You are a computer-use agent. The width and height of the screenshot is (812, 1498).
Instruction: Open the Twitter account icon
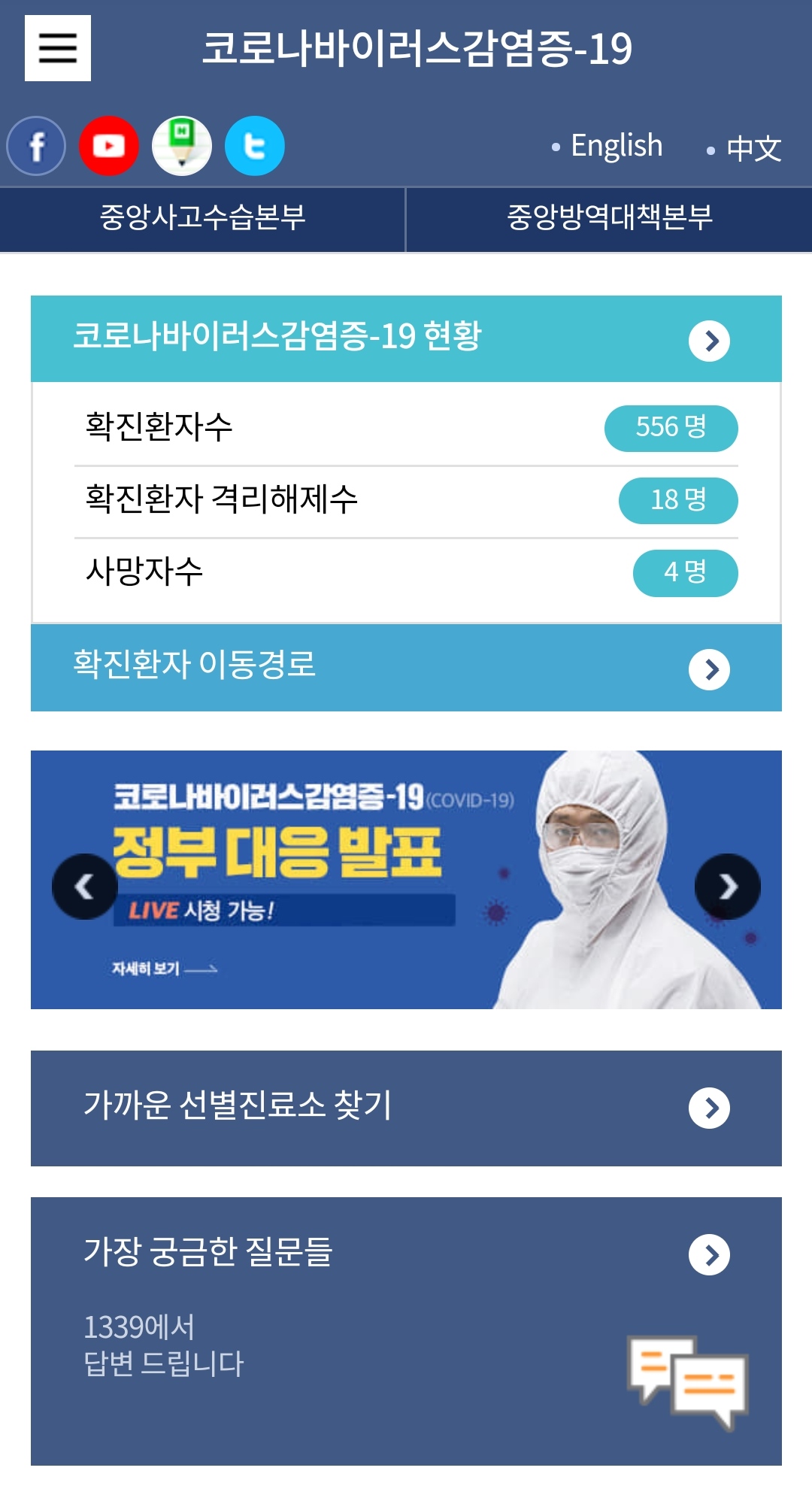pos(255,146)
